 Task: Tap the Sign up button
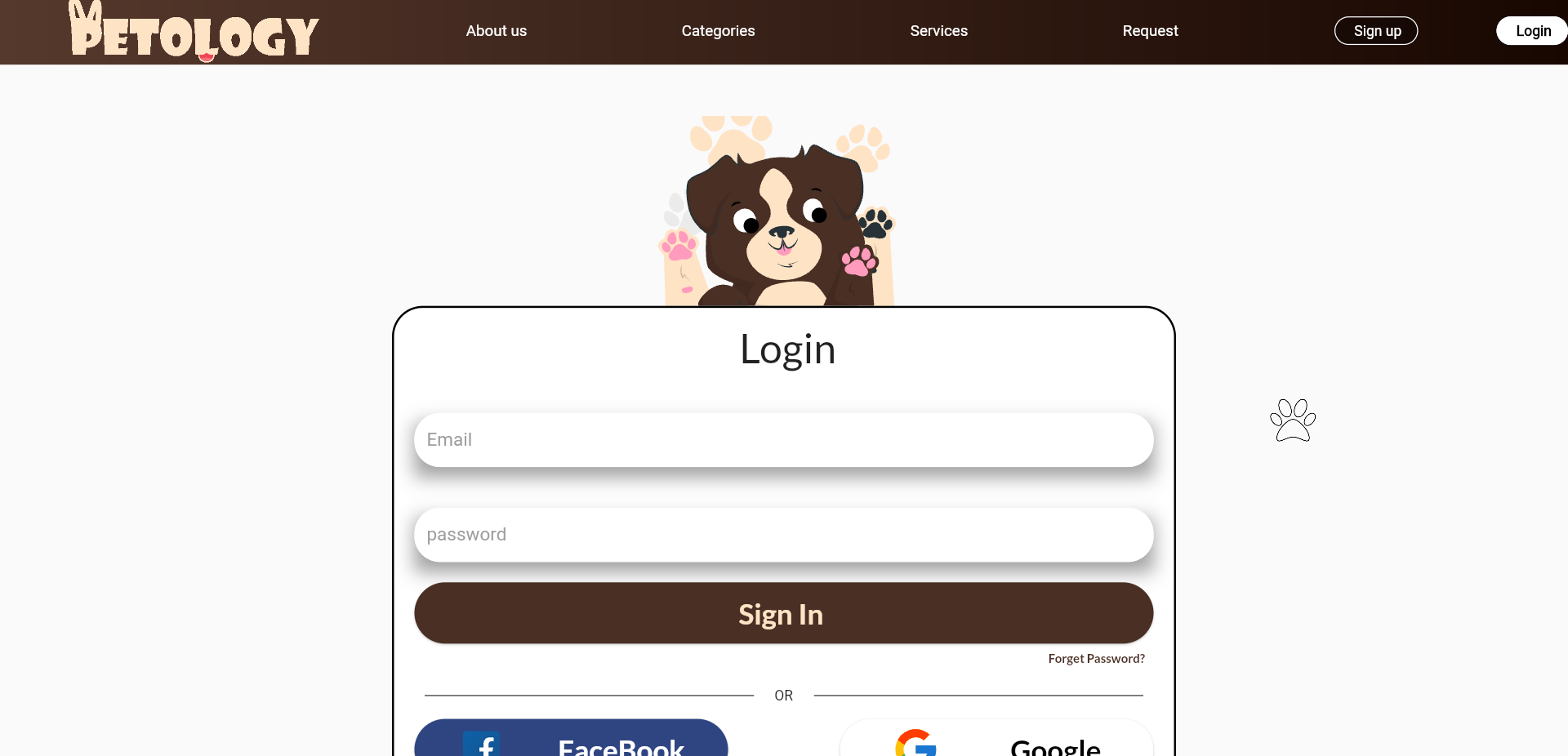[1376, 31]
